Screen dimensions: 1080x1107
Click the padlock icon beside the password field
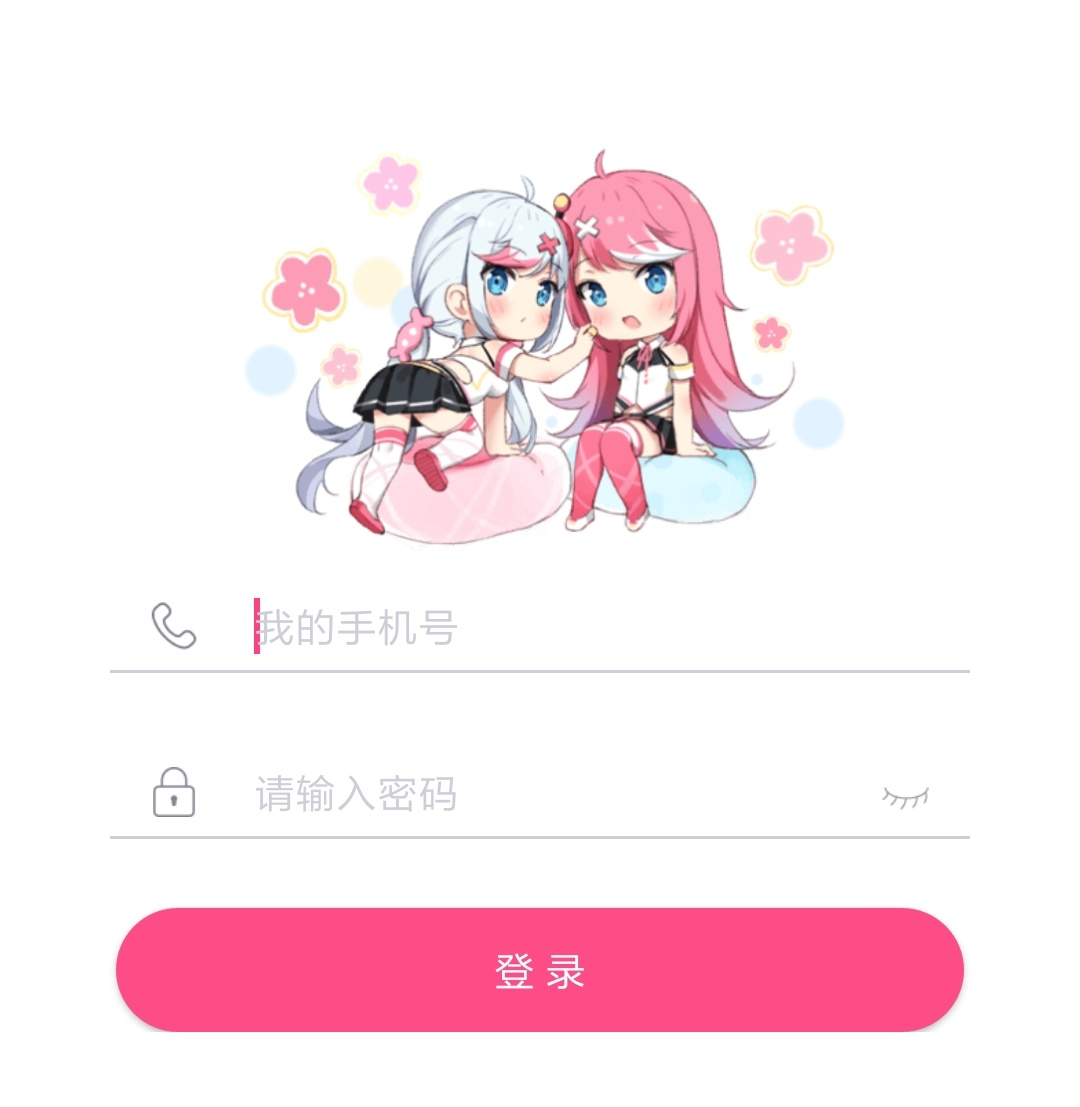[x=173, y=792]
